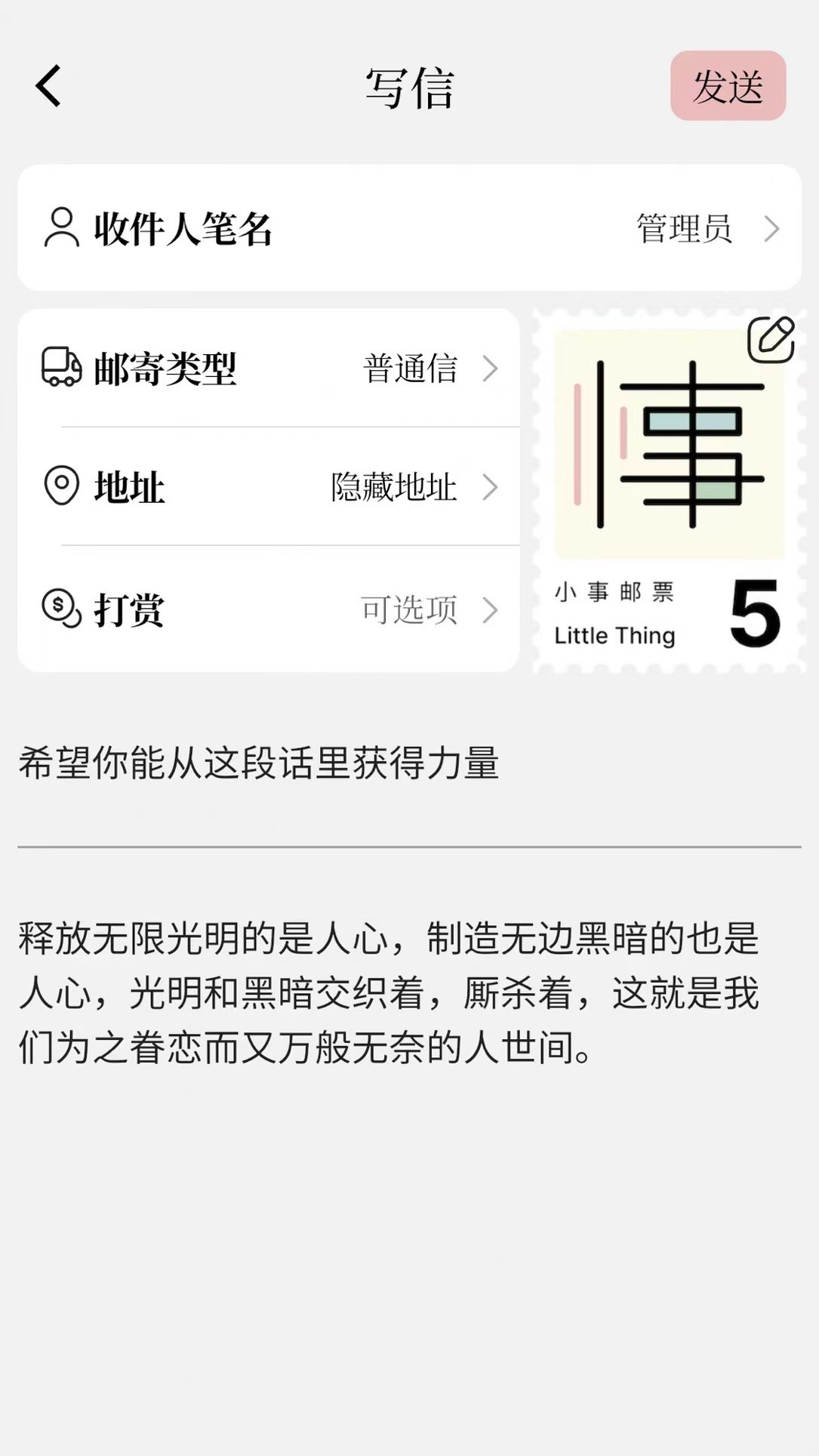Send the letter with 发送
Image resolution: width=819 pixels, height=1456 pixels.
click(728, 86)
